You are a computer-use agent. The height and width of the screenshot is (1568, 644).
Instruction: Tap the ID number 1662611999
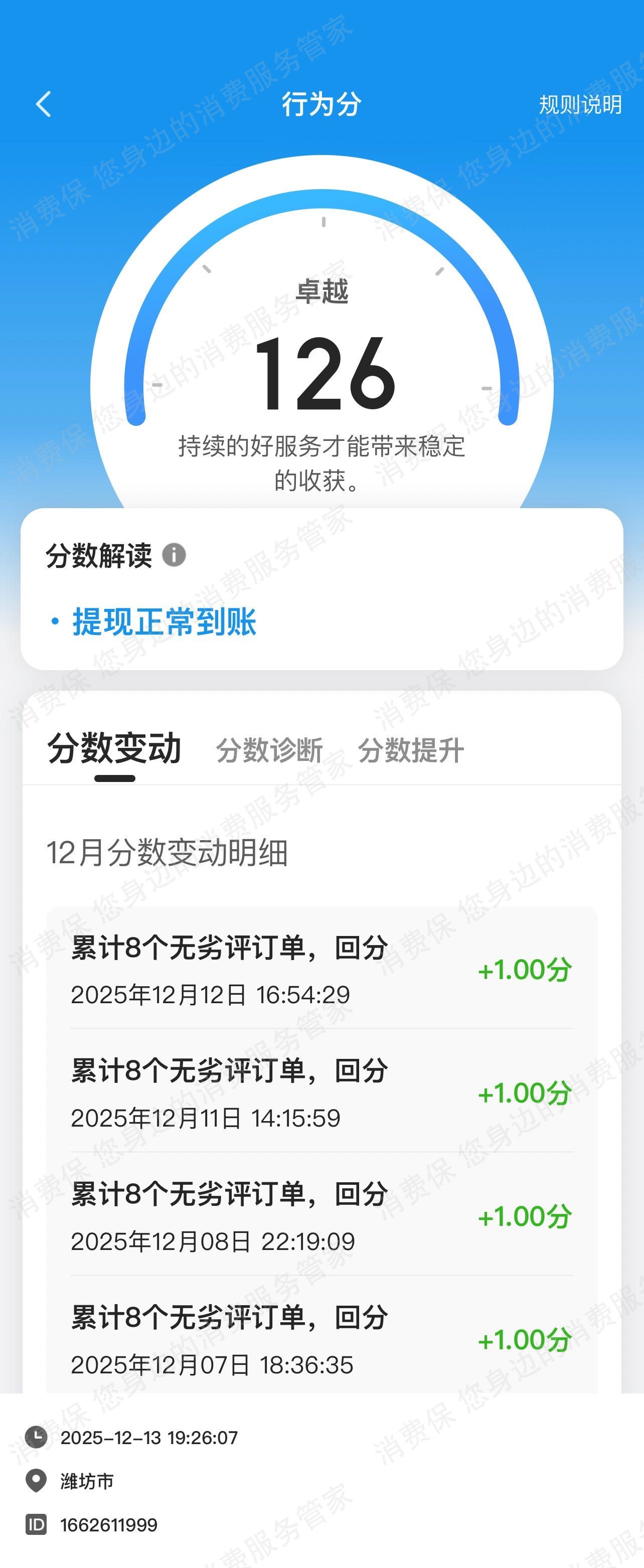coord(108,1525)
